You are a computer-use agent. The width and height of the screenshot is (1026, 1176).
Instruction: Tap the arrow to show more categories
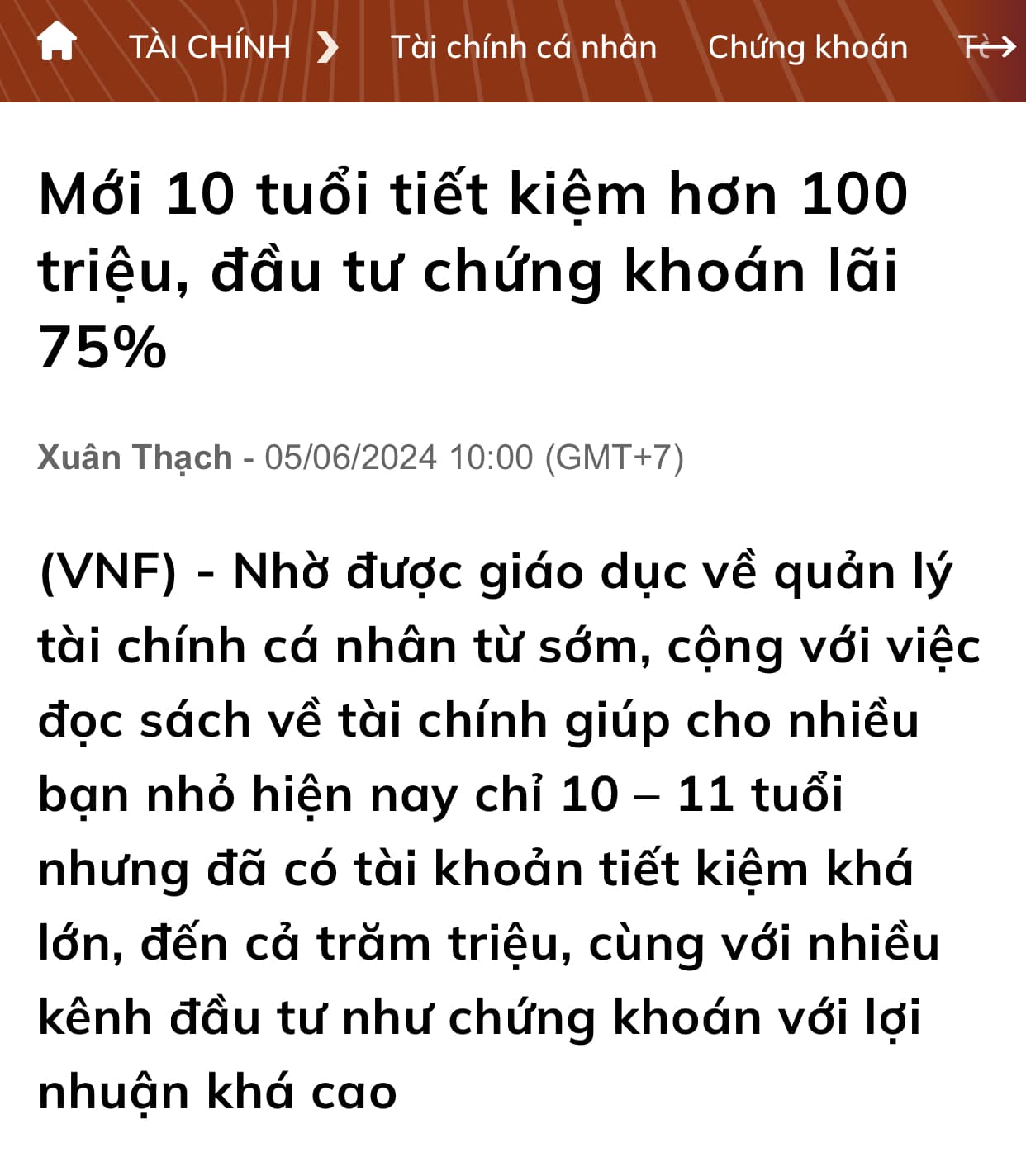click(996, 46)
